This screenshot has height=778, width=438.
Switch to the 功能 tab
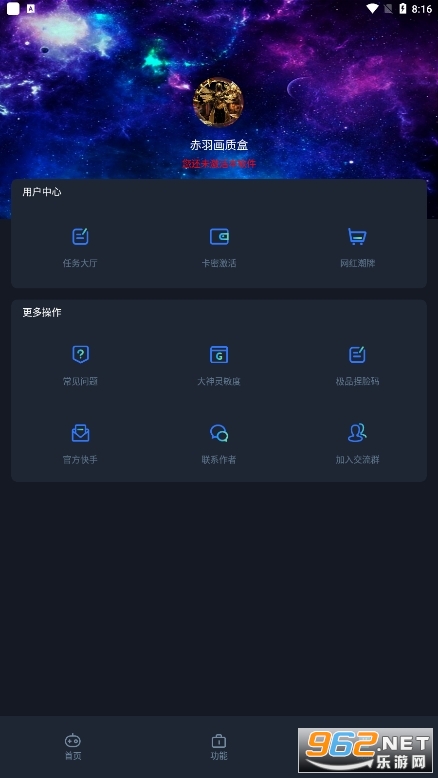(x=219, y=747)
